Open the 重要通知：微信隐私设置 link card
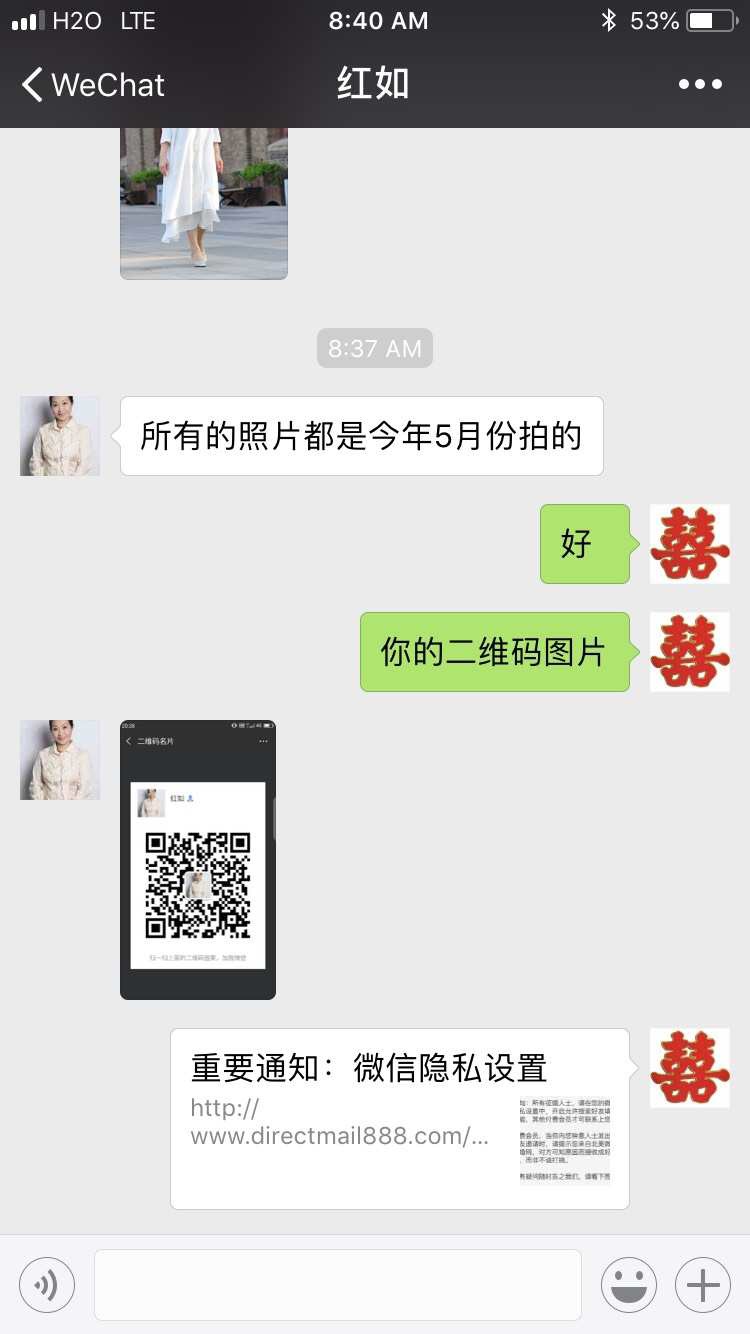The width and height of the screenshot is (750, 1334). click(x=399, y=1118)
